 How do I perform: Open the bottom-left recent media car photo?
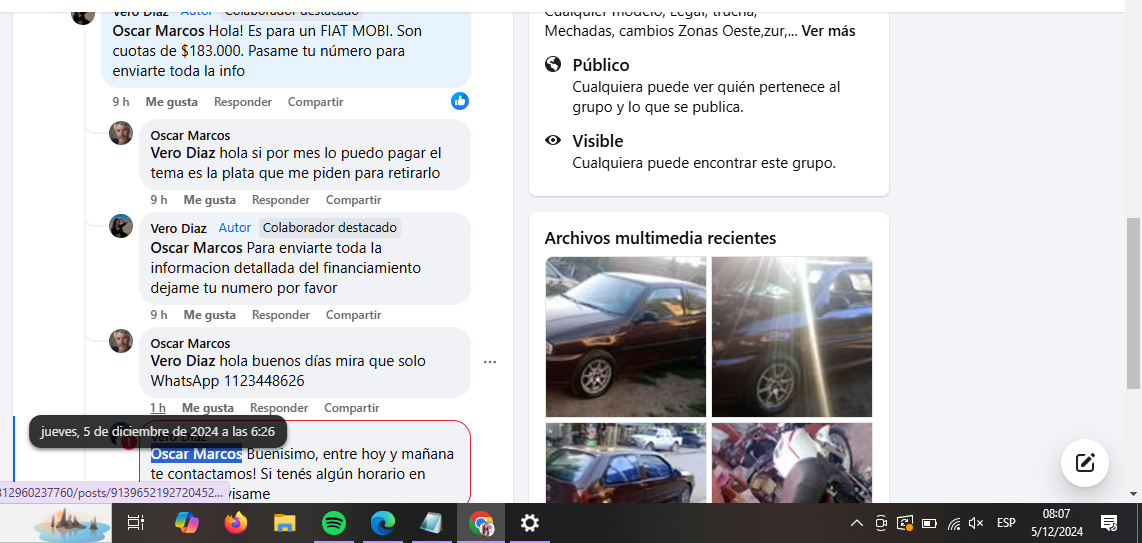(x=626, y=462)
